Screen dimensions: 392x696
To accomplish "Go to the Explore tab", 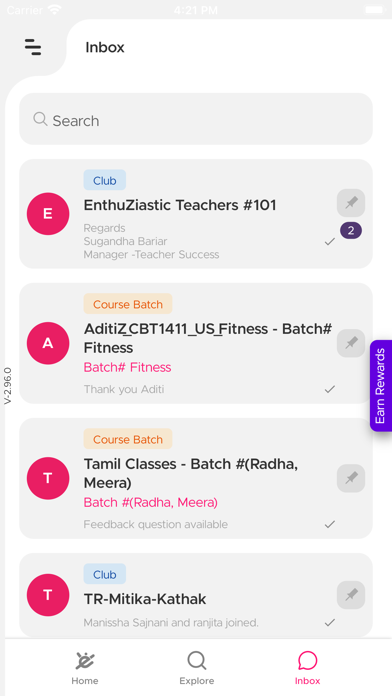I will point(197,668).
